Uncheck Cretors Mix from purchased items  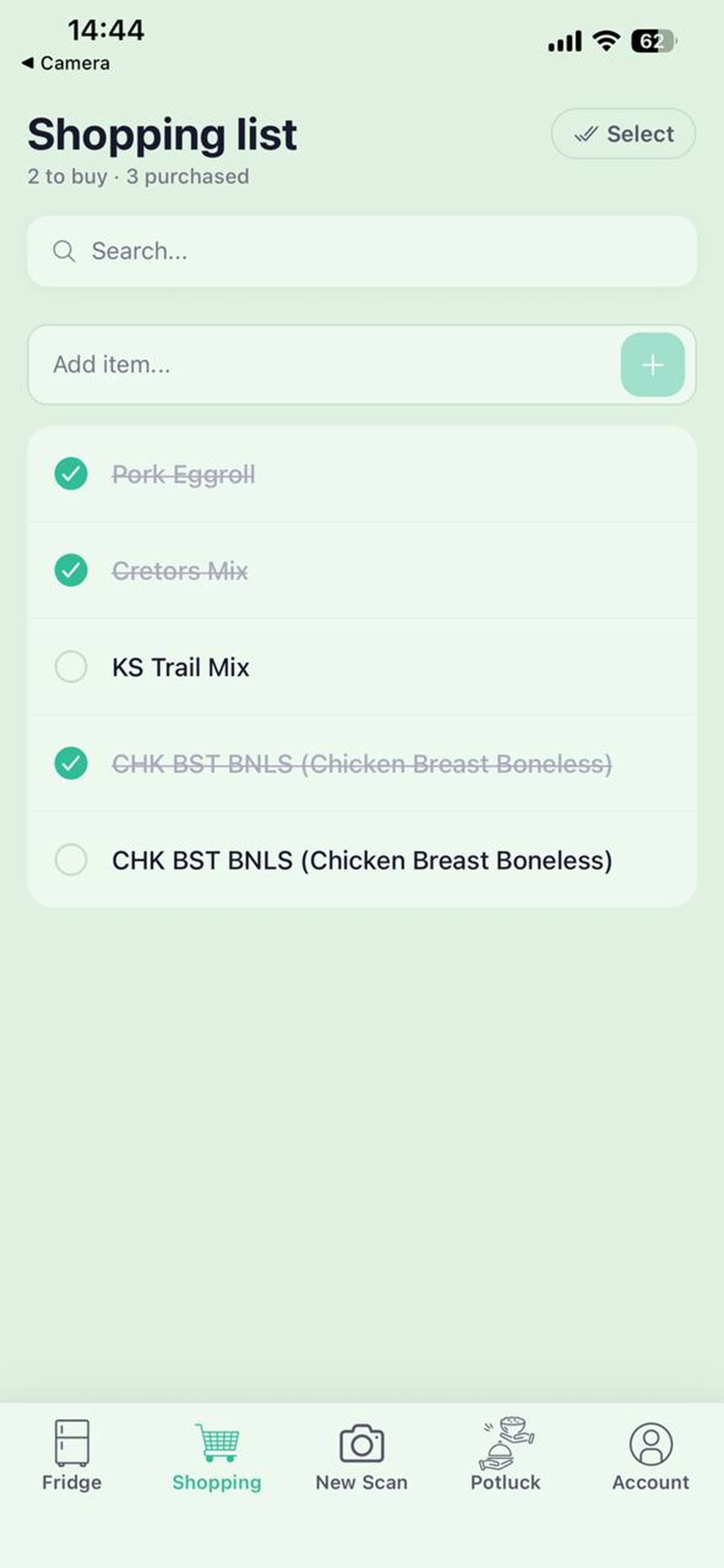pyautogui.click(x=71, y=572)
